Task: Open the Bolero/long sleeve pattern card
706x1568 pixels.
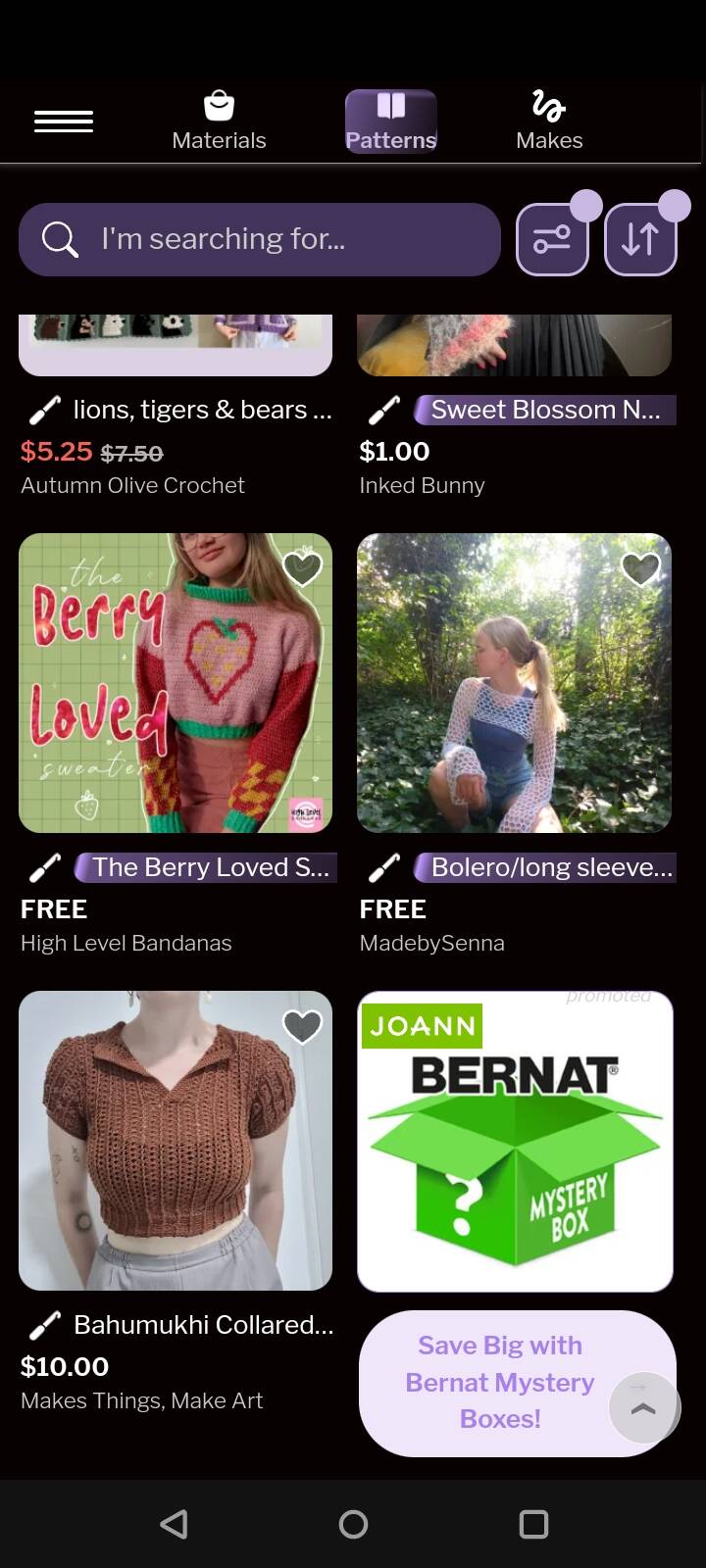Action: 514,683
